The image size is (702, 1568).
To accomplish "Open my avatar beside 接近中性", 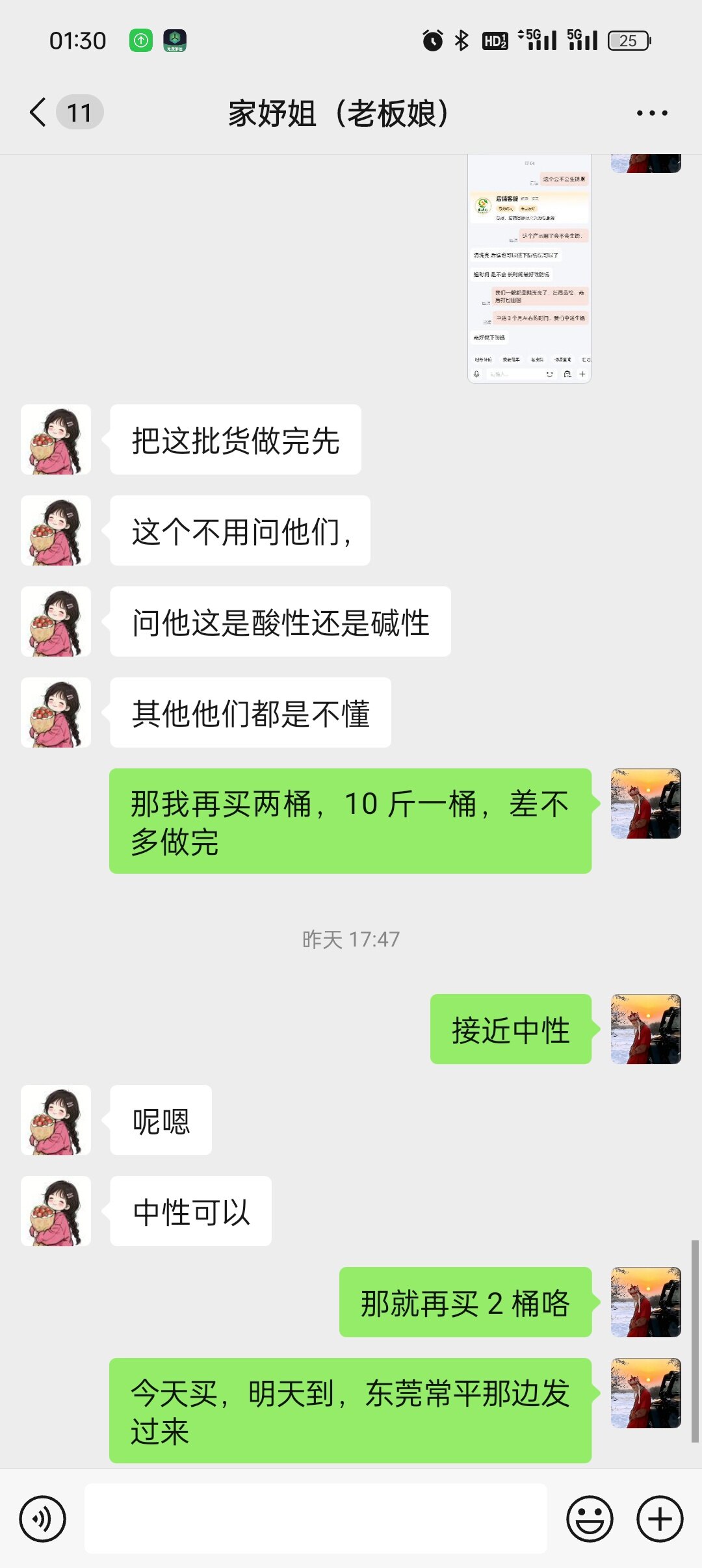I will (645, 1029).
